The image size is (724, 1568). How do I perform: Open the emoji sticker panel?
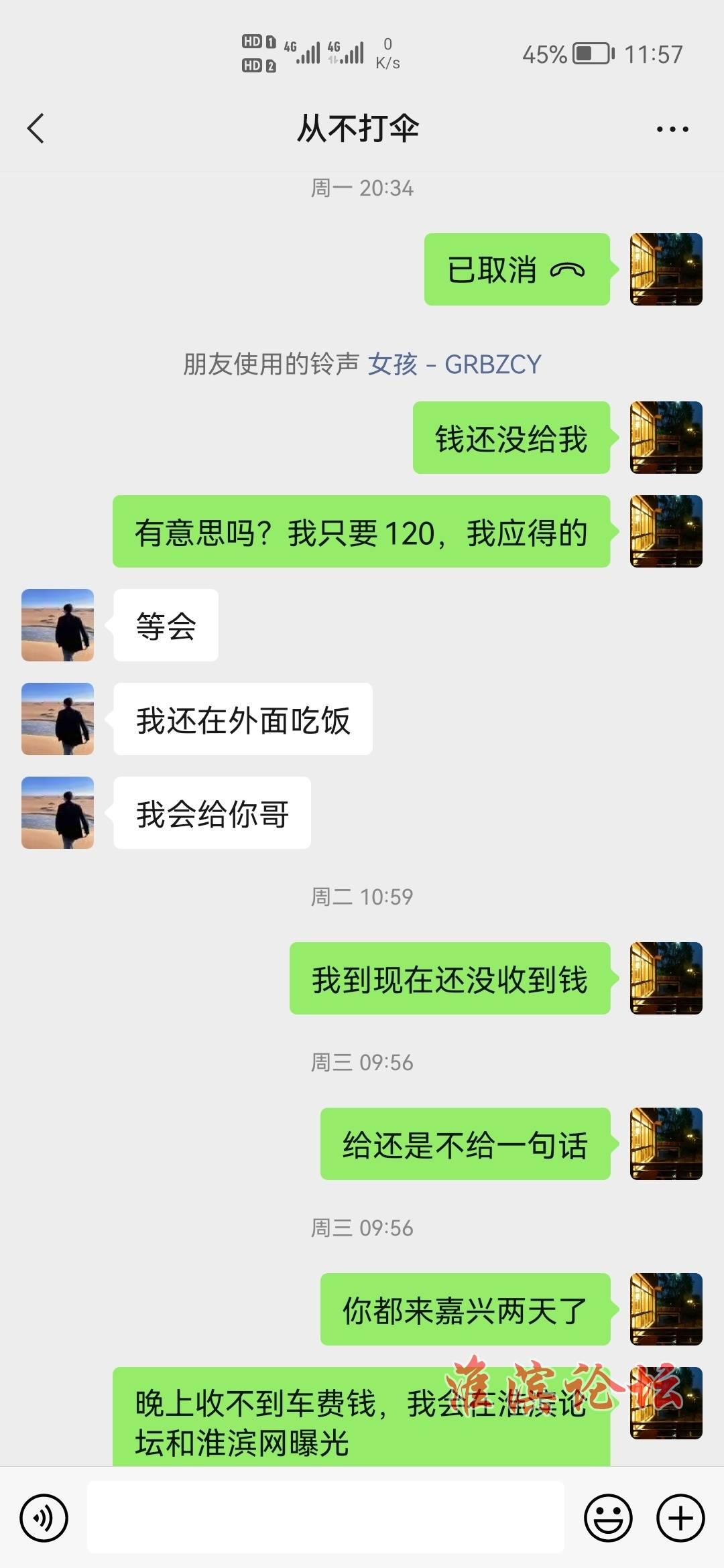coord(608,1518)
